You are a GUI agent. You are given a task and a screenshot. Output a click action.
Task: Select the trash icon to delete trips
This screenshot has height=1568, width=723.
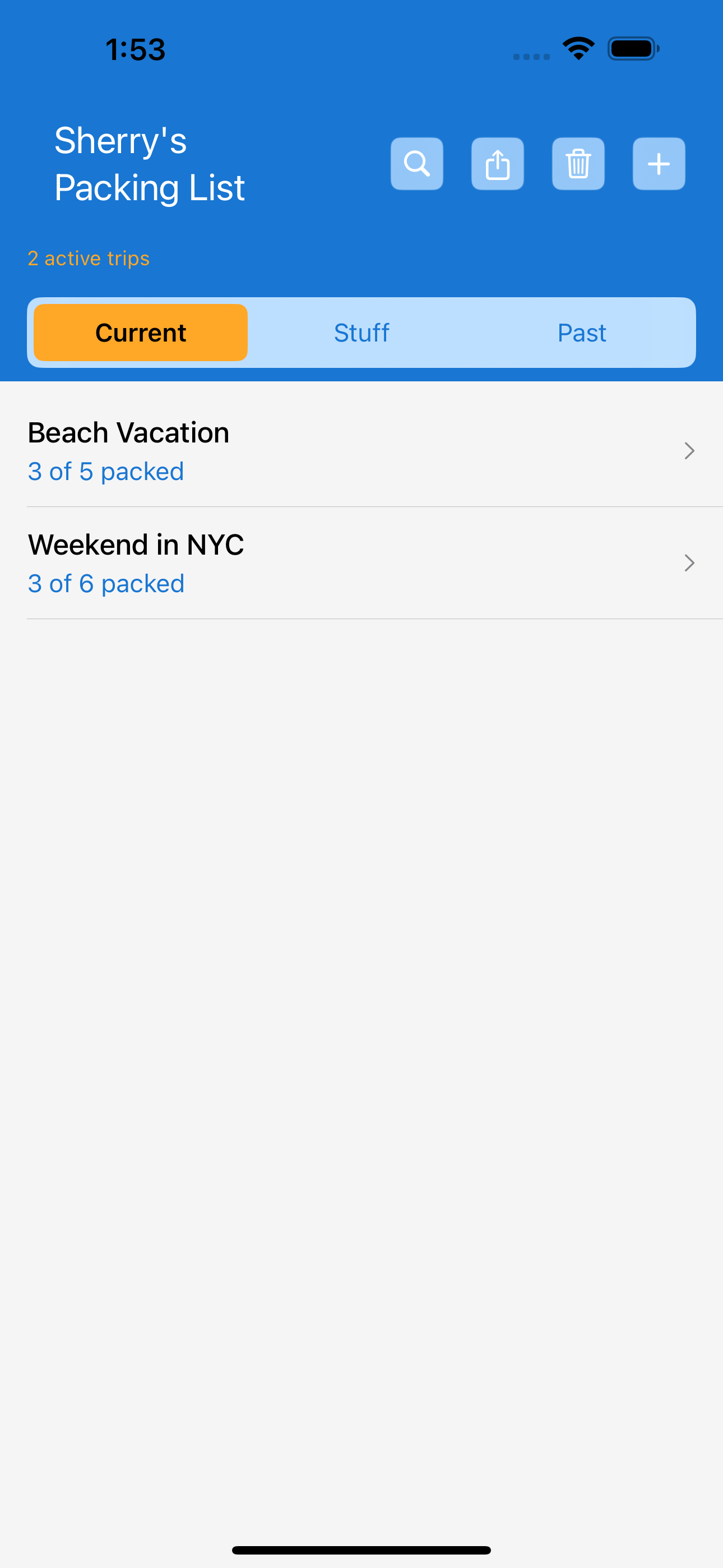click(x=577, y=163)
